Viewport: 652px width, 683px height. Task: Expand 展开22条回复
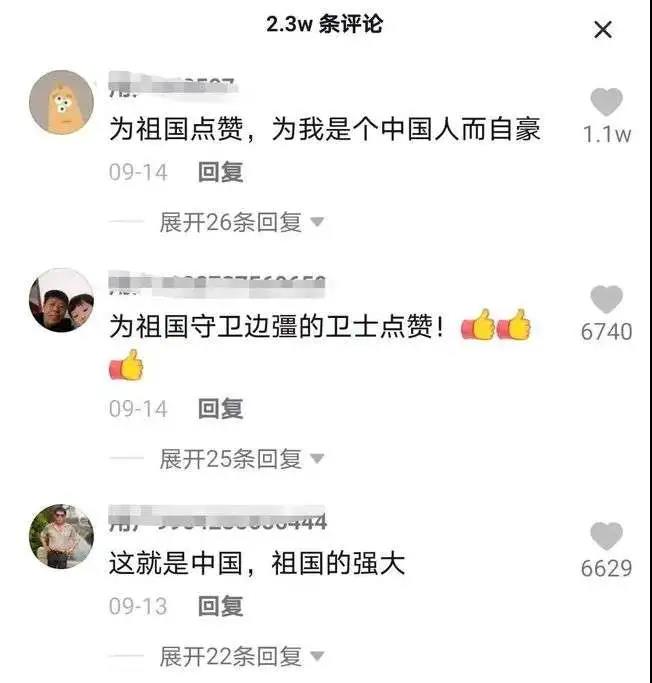click(x=241, y=657)
